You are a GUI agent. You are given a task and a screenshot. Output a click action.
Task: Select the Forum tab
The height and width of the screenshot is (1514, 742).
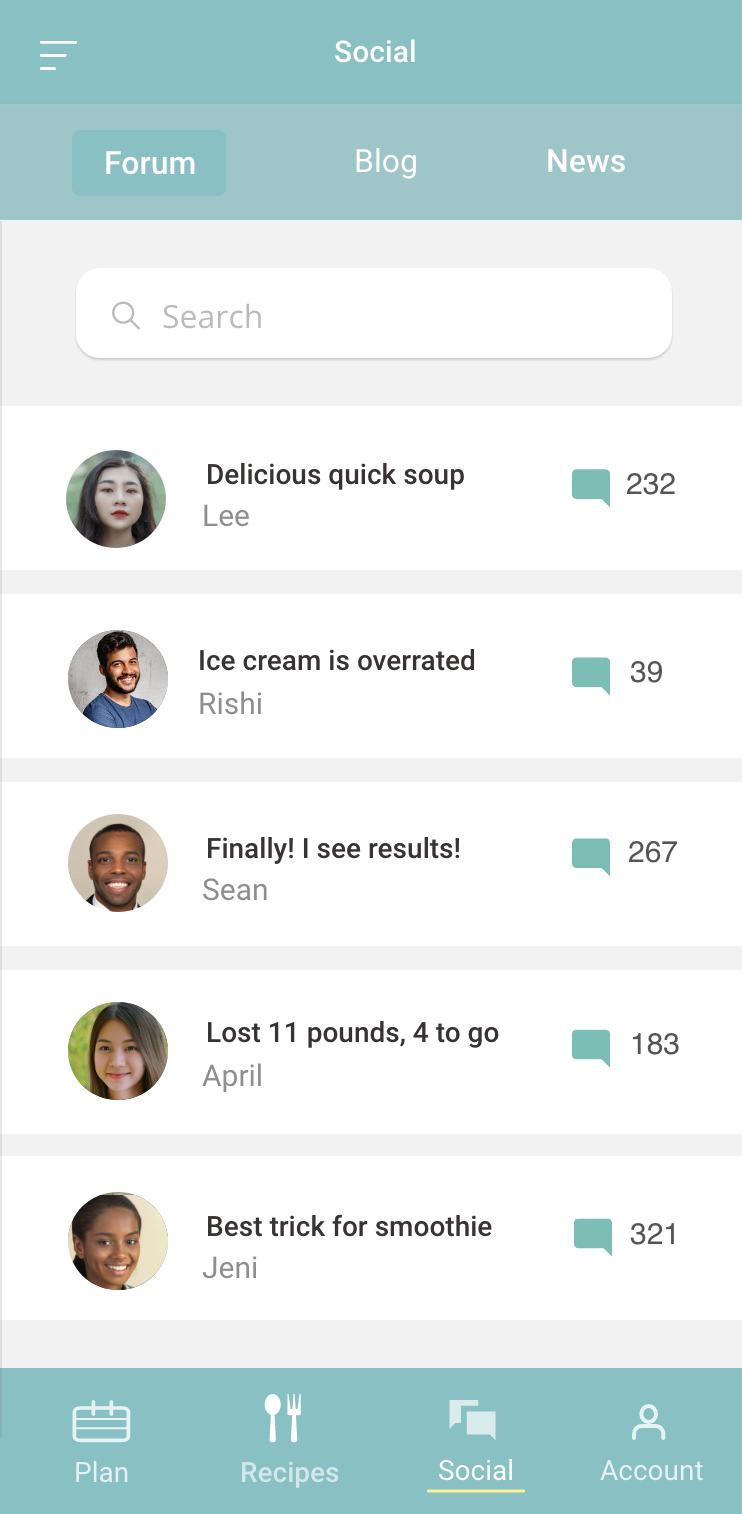click(x=149, y=163)
